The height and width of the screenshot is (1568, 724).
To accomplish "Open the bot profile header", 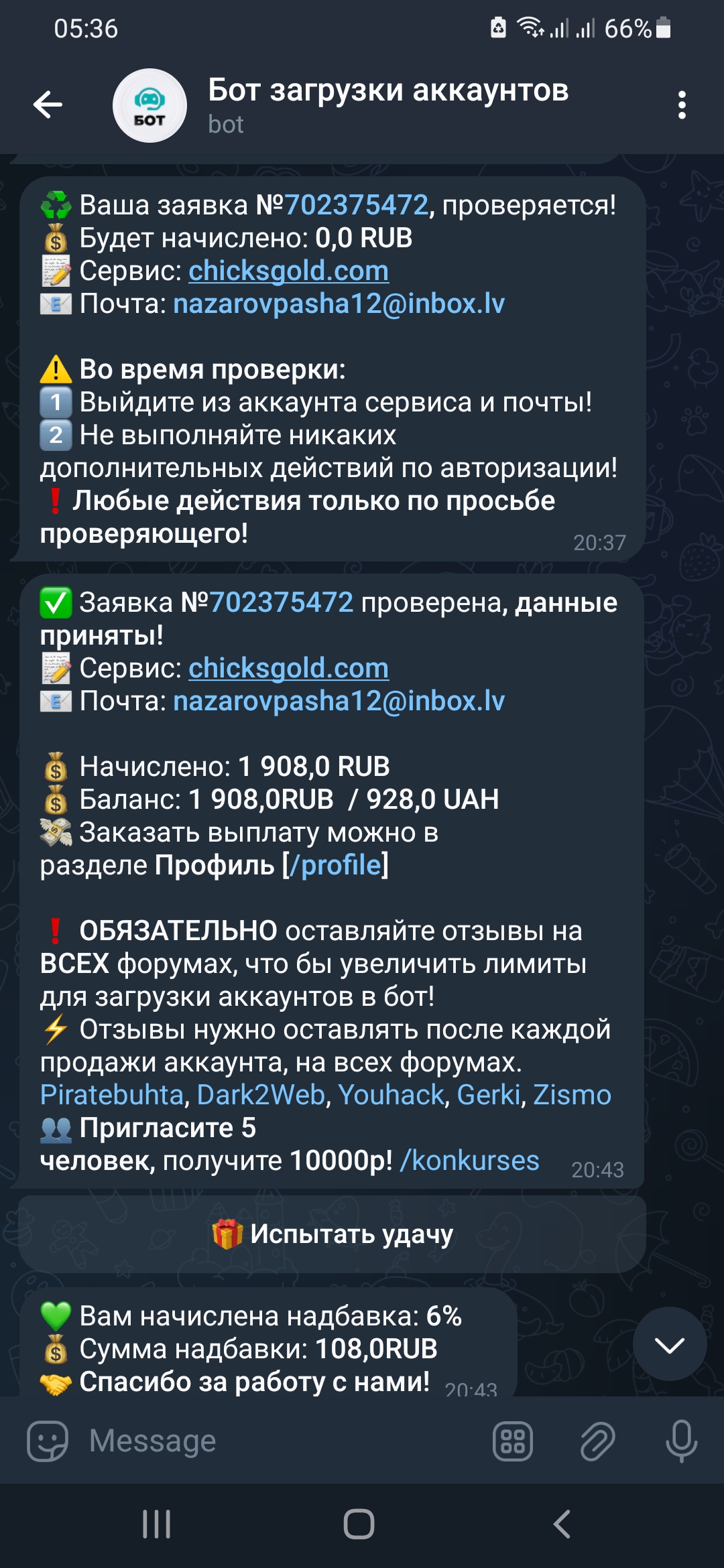I will pos(387,105).
